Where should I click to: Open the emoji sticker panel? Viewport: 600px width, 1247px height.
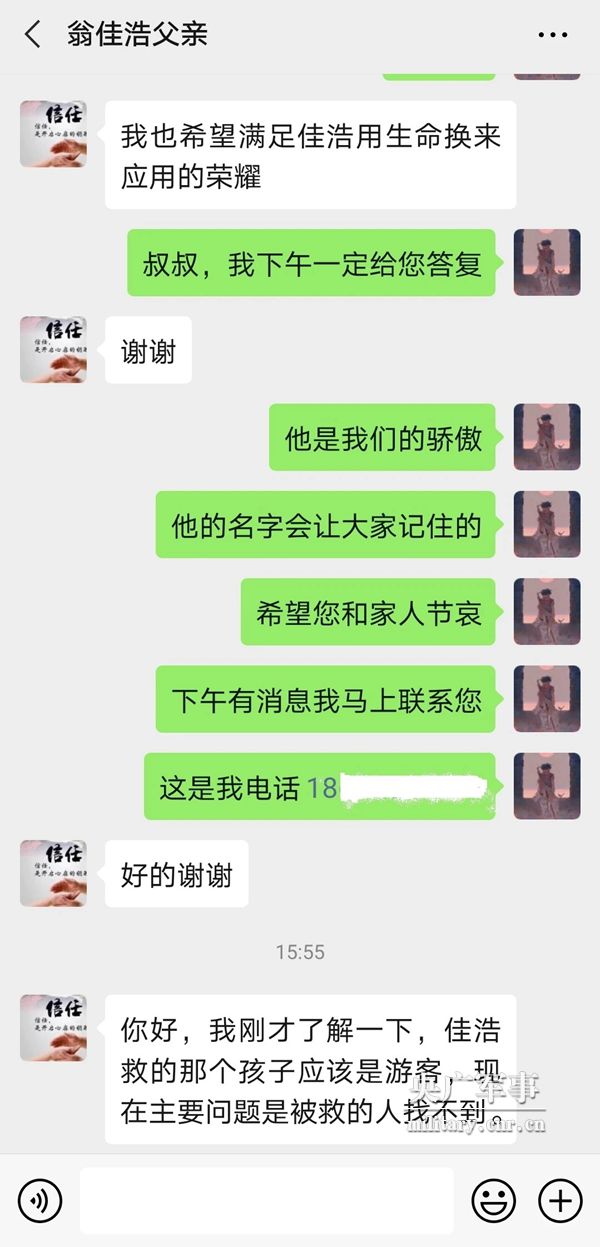(x=494, y=1200)
